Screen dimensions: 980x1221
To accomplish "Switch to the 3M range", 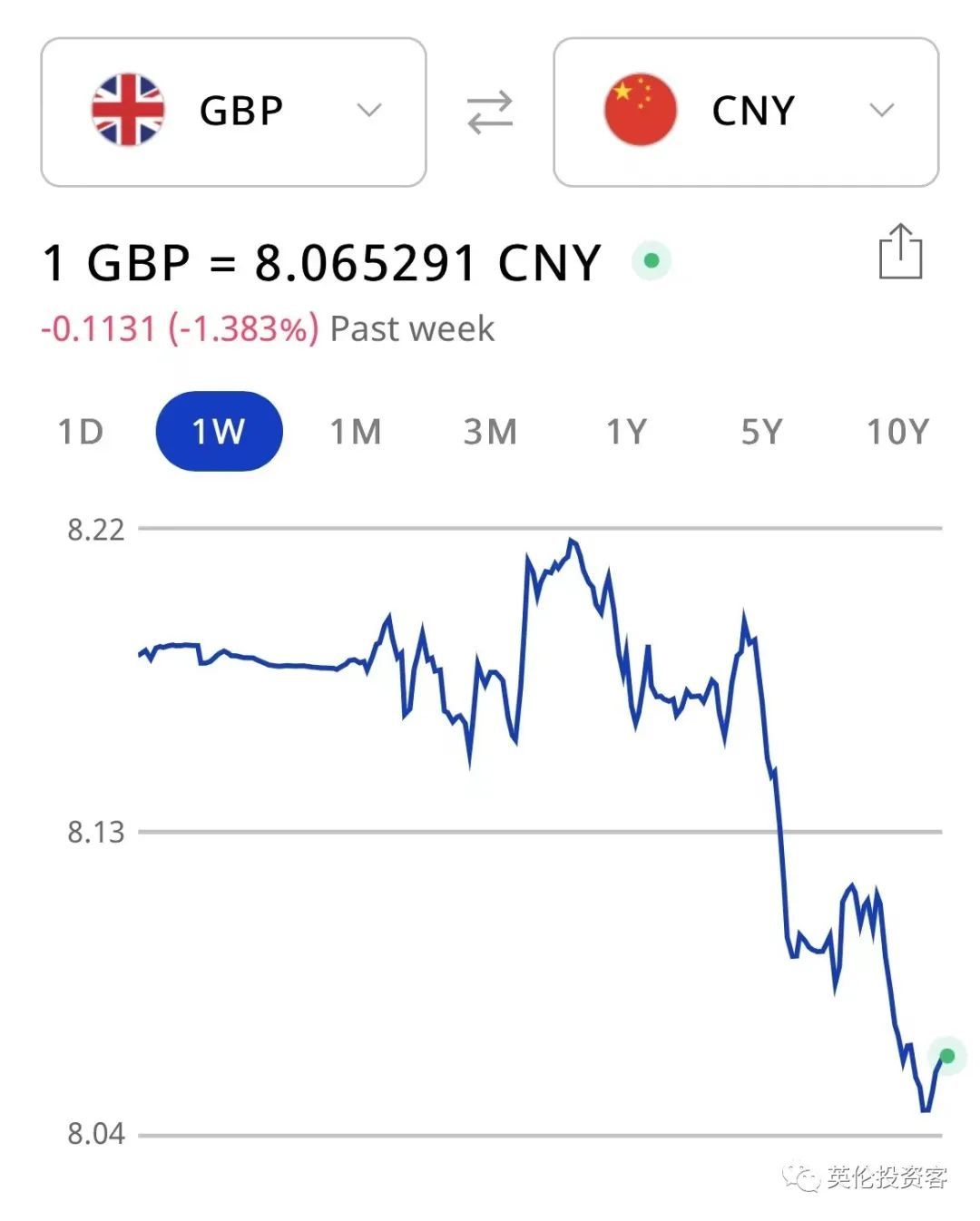I will (x=491, y=432).
